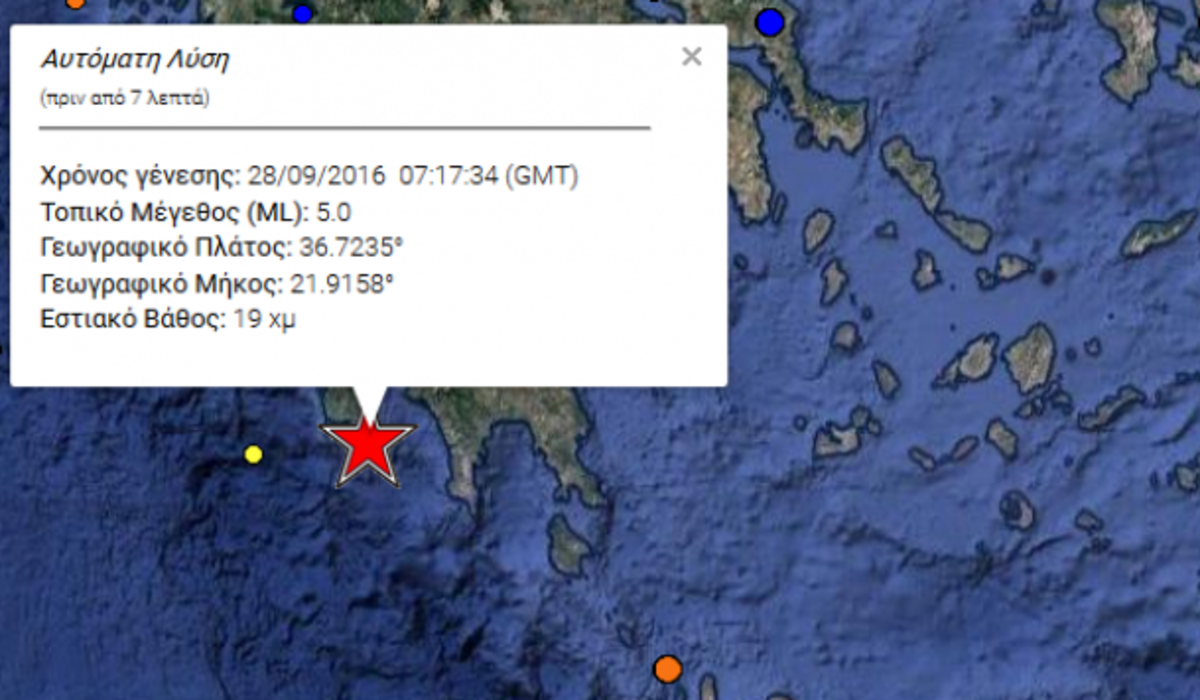Viewport: 1200px width, 700px height.
Task: Select the yellow earthquake marker on the map
Action: 254,455
